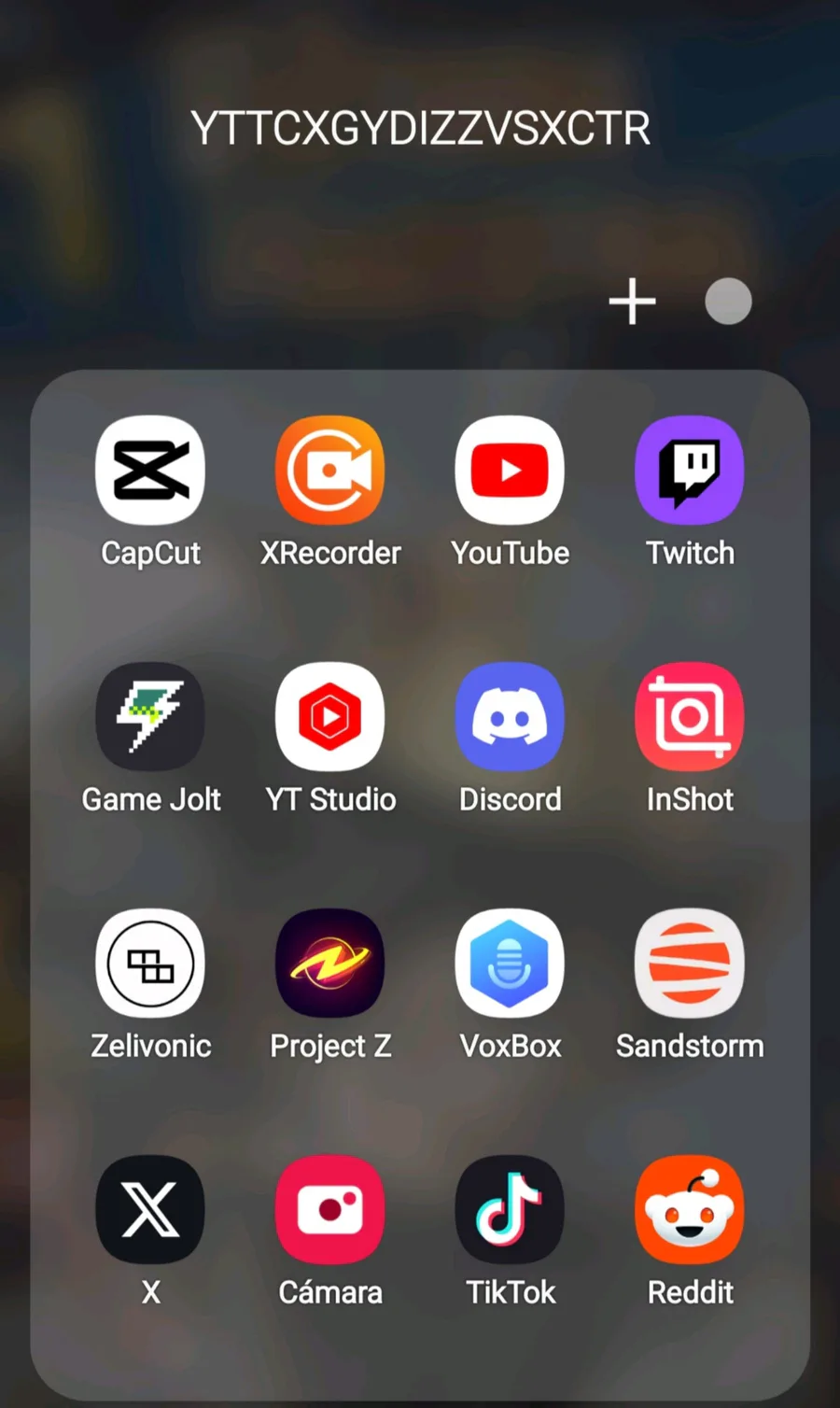The image size is (840, 1408).
Task: Open the Discord app
Action: click(510, 717)
